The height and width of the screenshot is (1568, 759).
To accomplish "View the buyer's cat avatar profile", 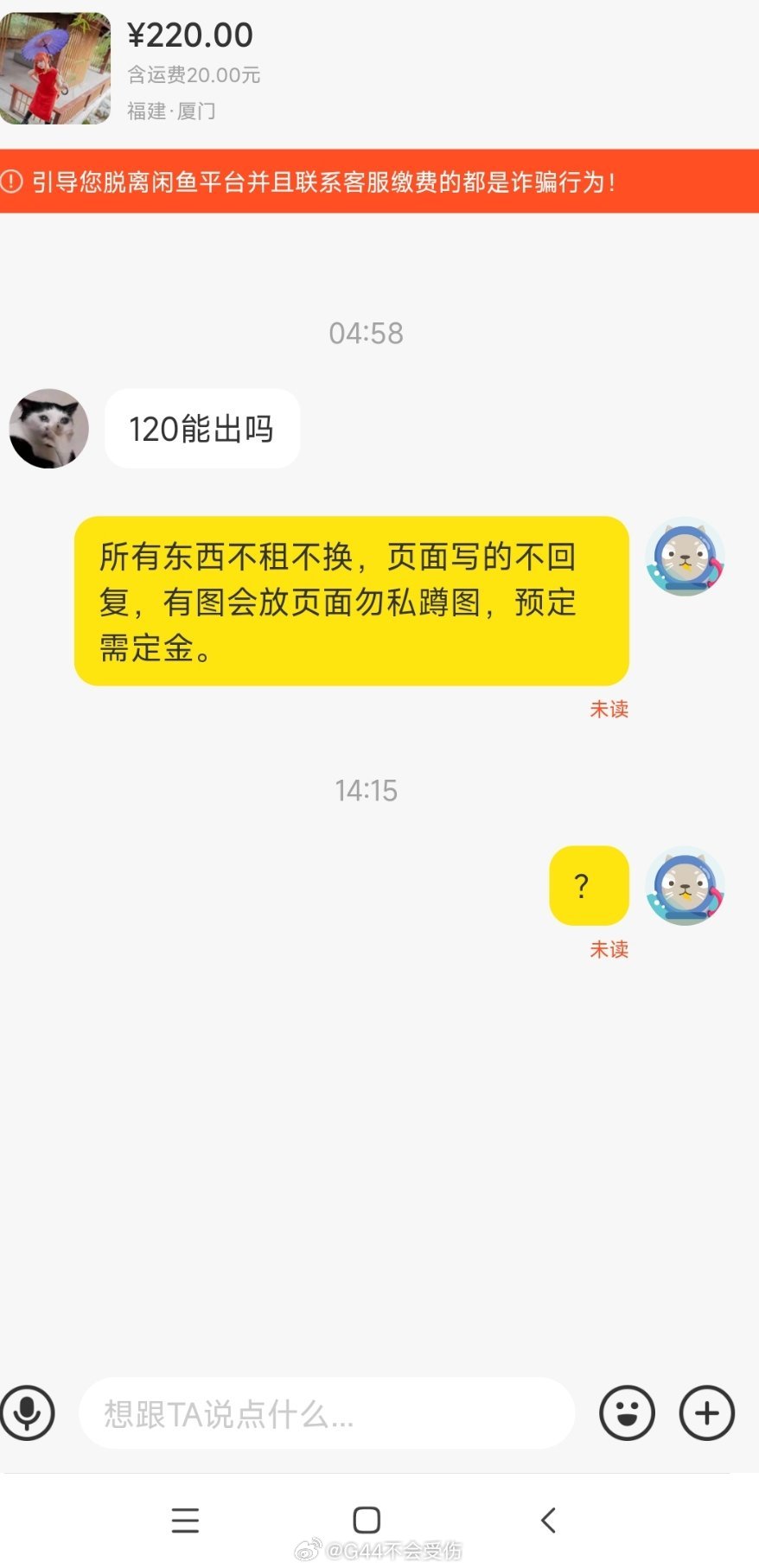I will click(49, 429).
